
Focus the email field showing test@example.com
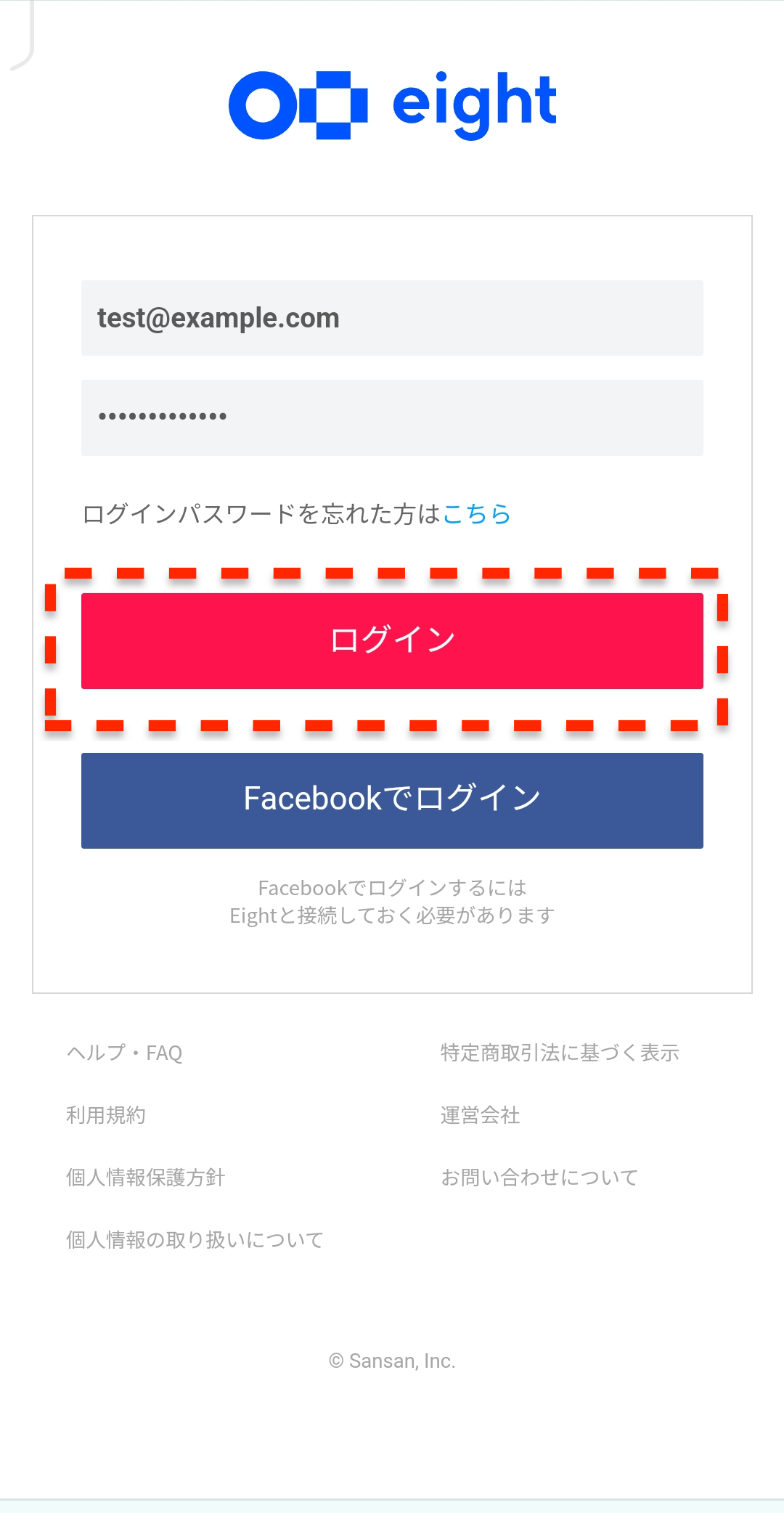[x=392, y=318]
